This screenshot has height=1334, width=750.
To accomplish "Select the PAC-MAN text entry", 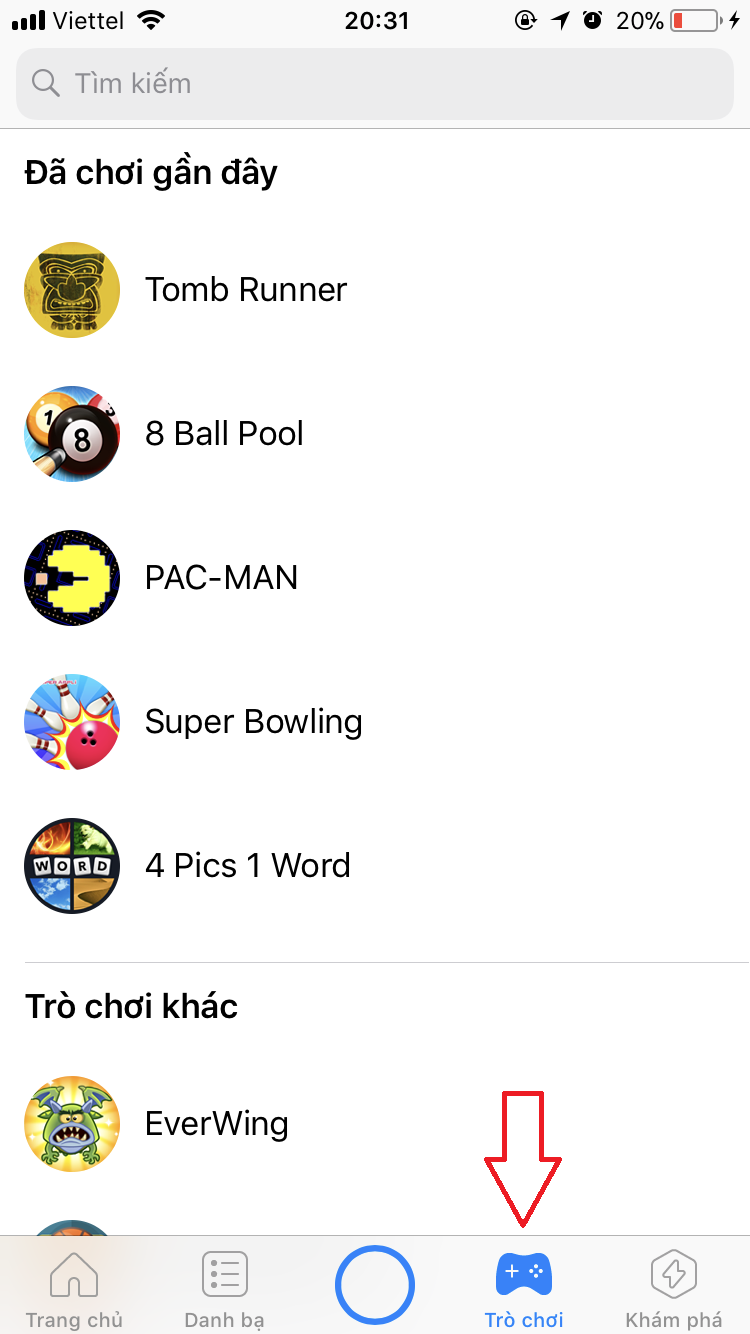I will tap(221, 577).
